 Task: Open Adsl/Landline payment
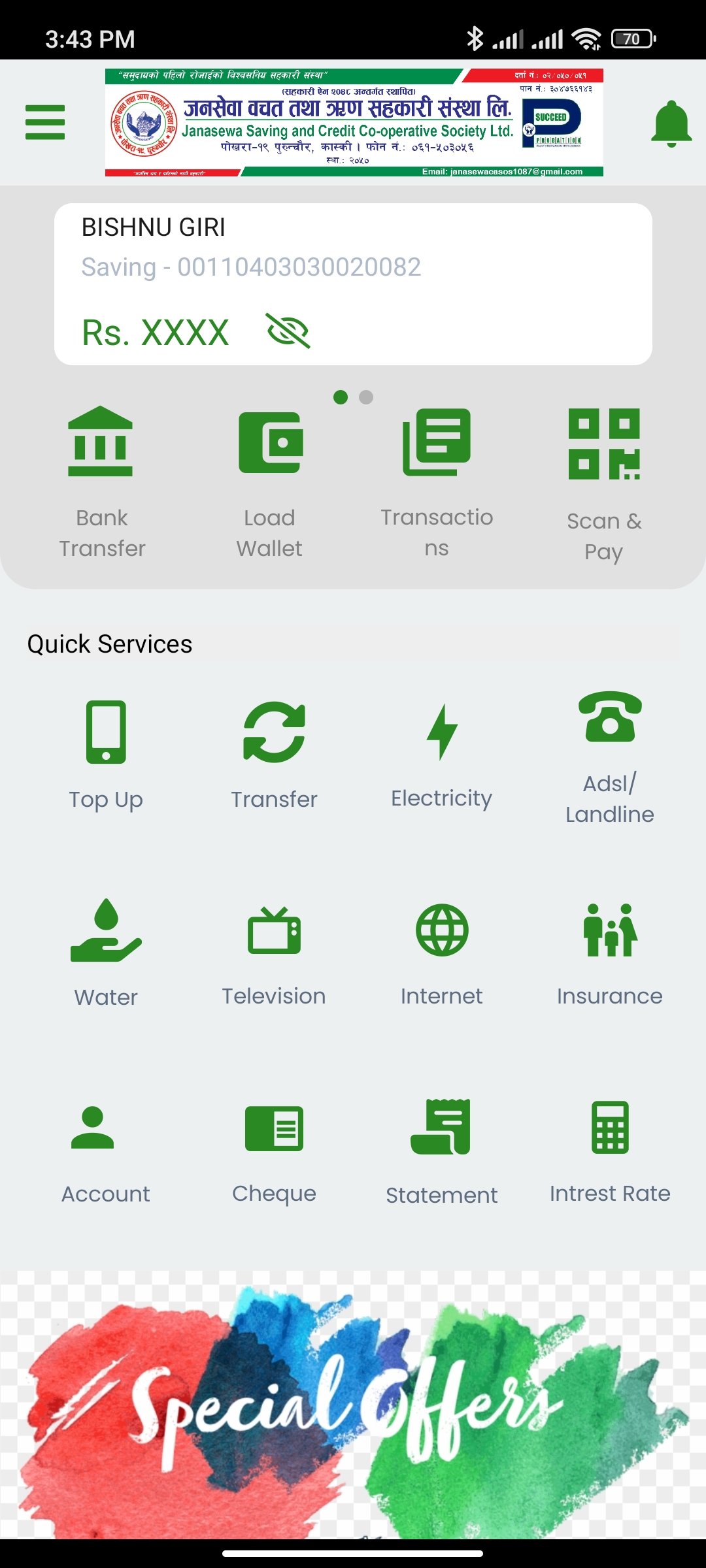tap(609, 757)
